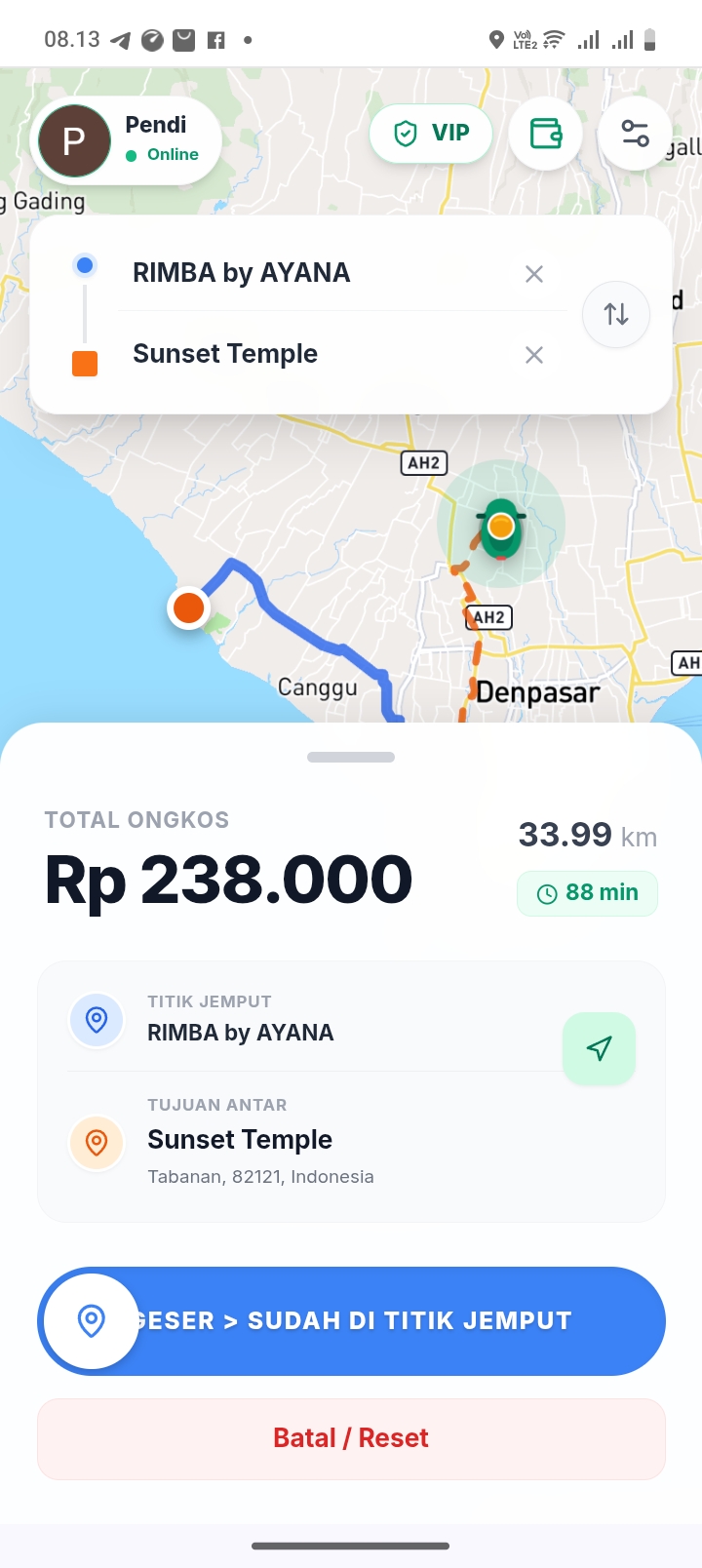Tap the pickup point pin icon
Viewport: 702px width, 1568px height.
pyautogui.click(x=97, y=1019)
